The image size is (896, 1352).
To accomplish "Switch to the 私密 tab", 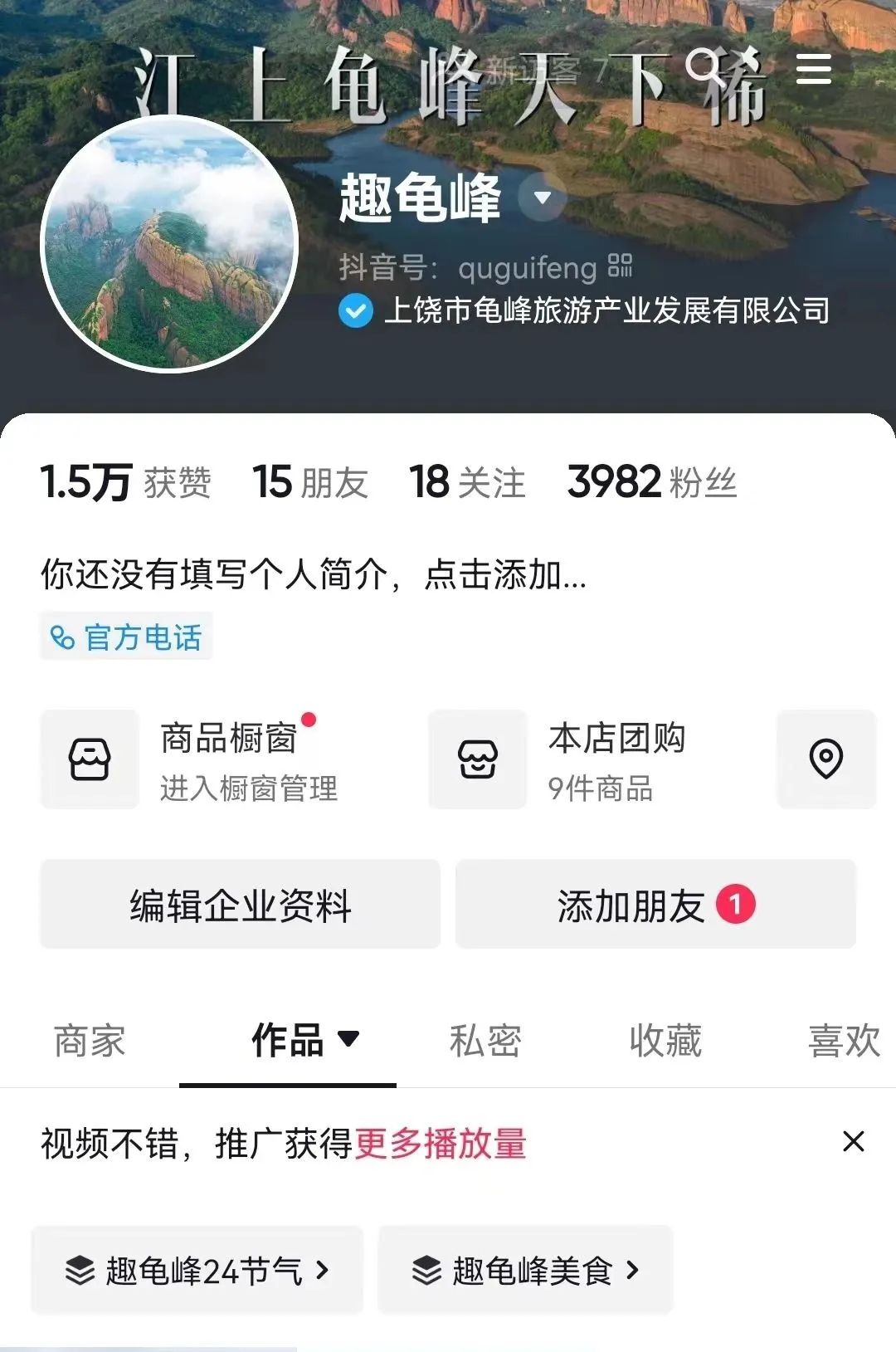I will 485,1041.
